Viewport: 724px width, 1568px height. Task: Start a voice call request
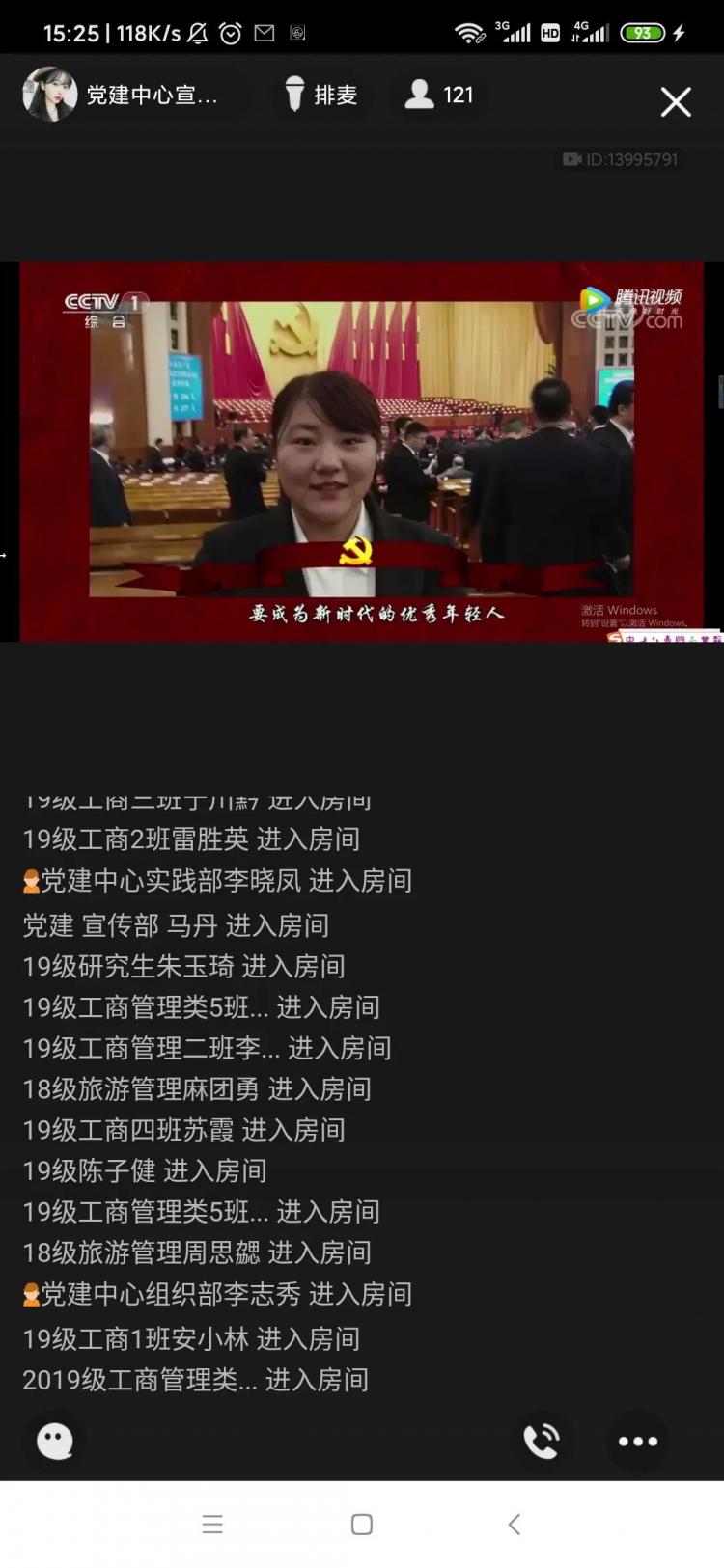tap(541, 1441)
